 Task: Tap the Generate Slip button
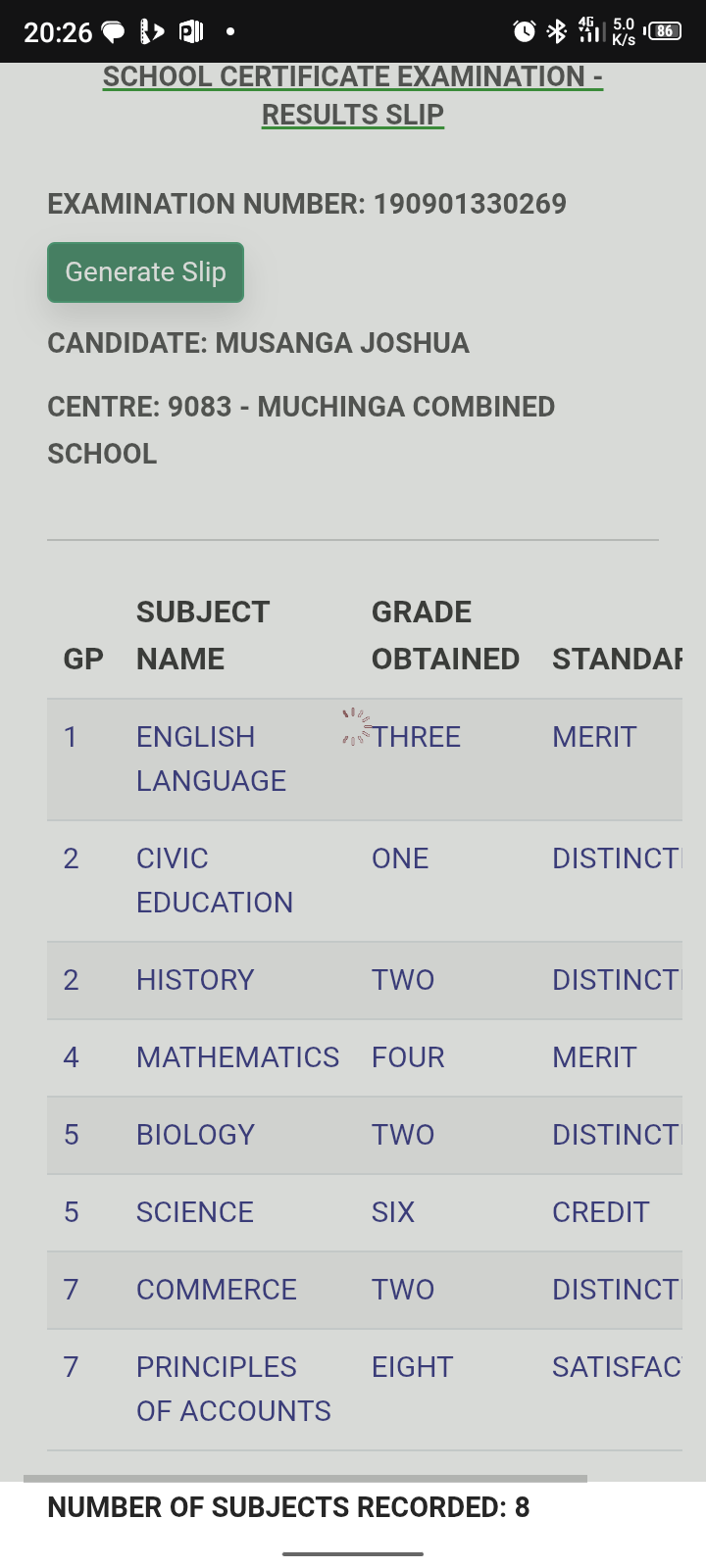145,272
